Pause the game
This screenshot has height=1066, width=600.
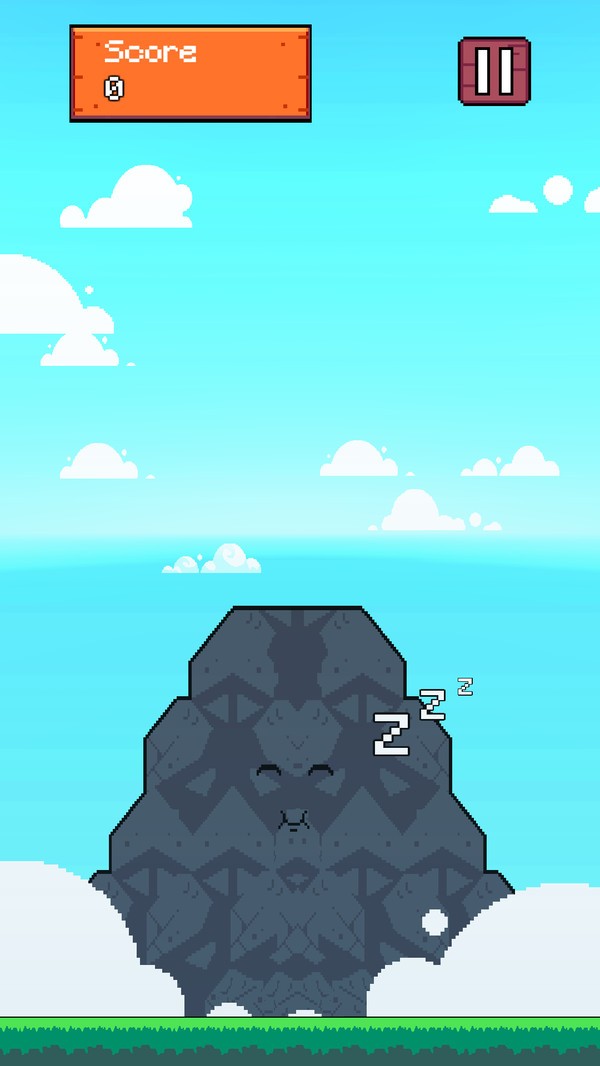pyautogui.click(x=494, y=71)
